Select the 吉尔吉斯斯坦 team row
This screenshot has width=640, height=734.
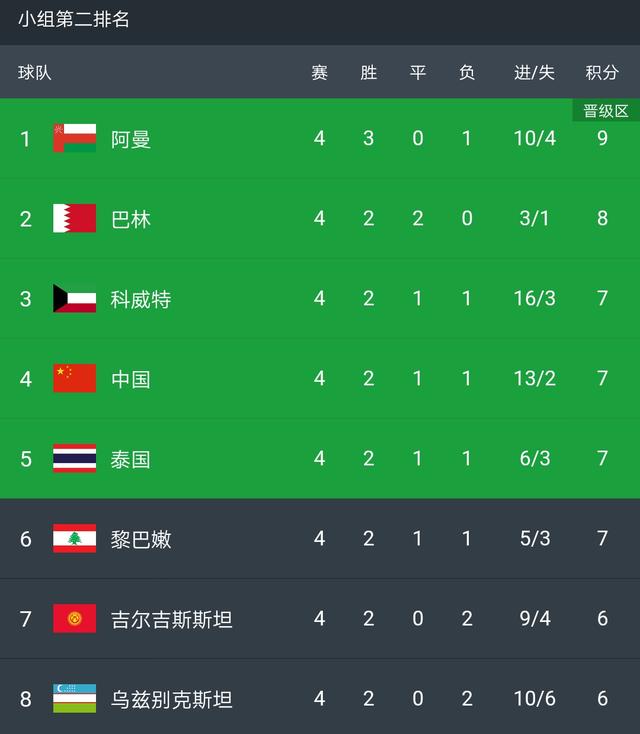320,619
